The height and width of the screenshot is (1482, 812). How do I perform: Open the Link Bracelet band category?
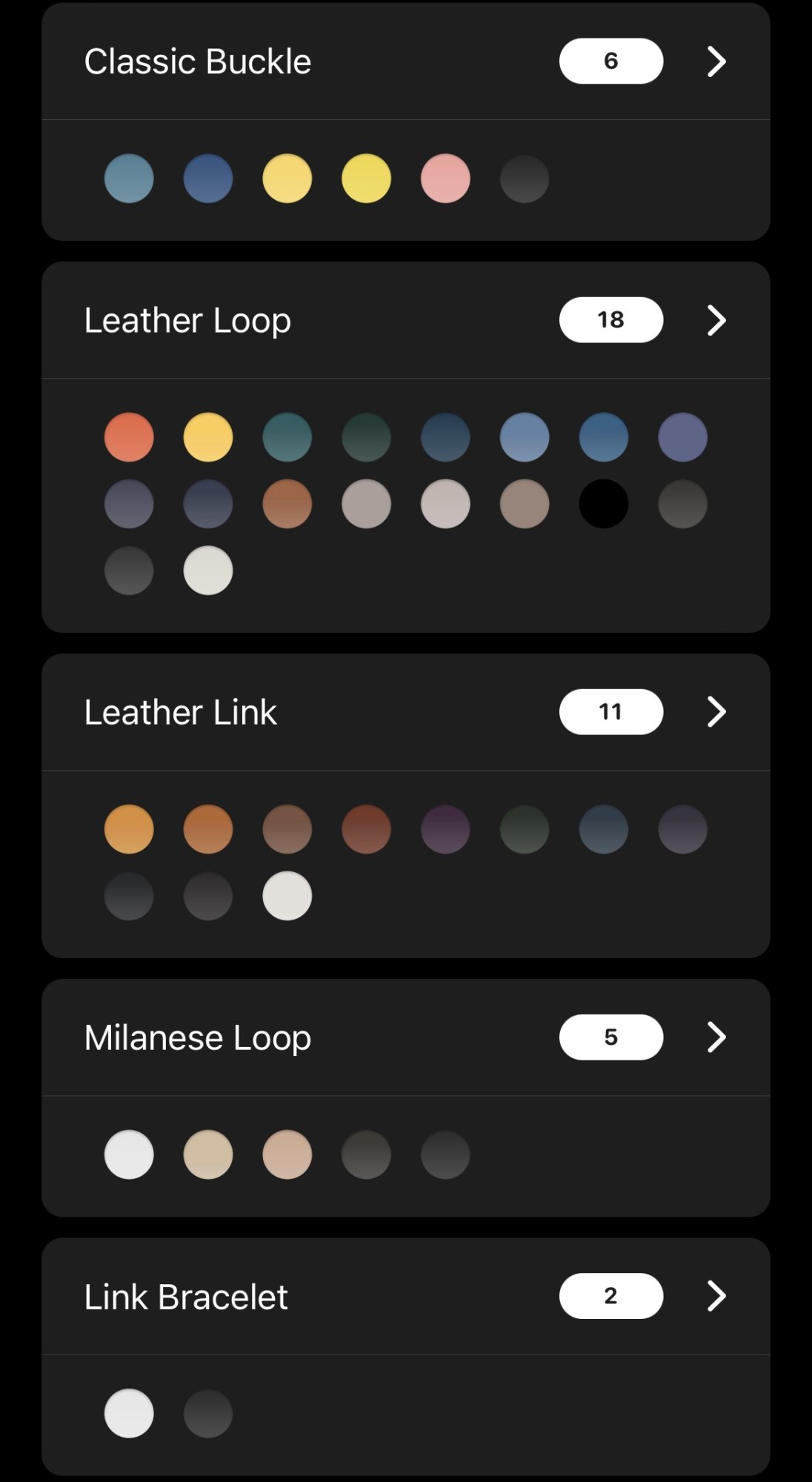click(716, 1296)
